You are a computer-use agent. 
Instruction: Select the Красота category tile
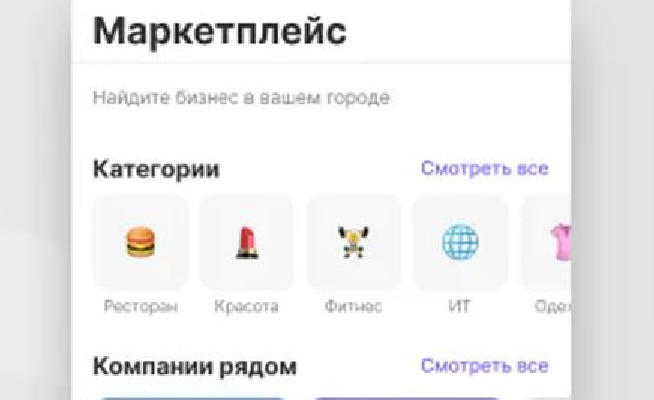(x=246, y=243)
